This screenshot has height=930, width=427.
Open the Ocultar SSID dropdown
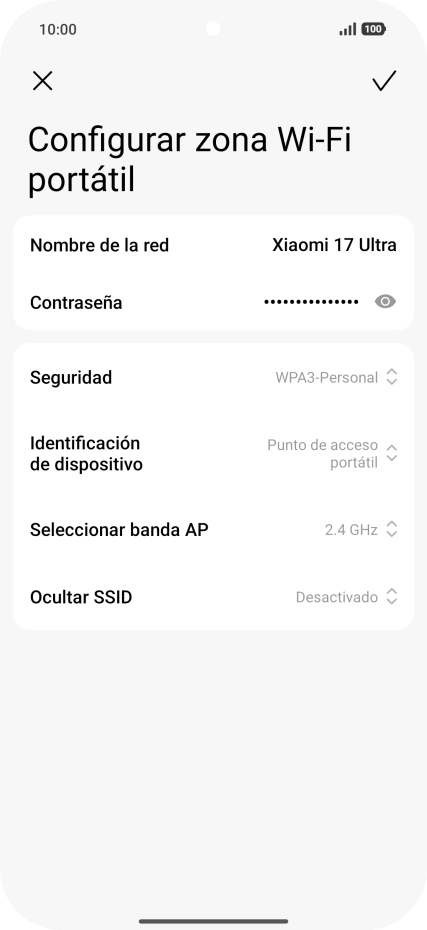click(214, 597)
